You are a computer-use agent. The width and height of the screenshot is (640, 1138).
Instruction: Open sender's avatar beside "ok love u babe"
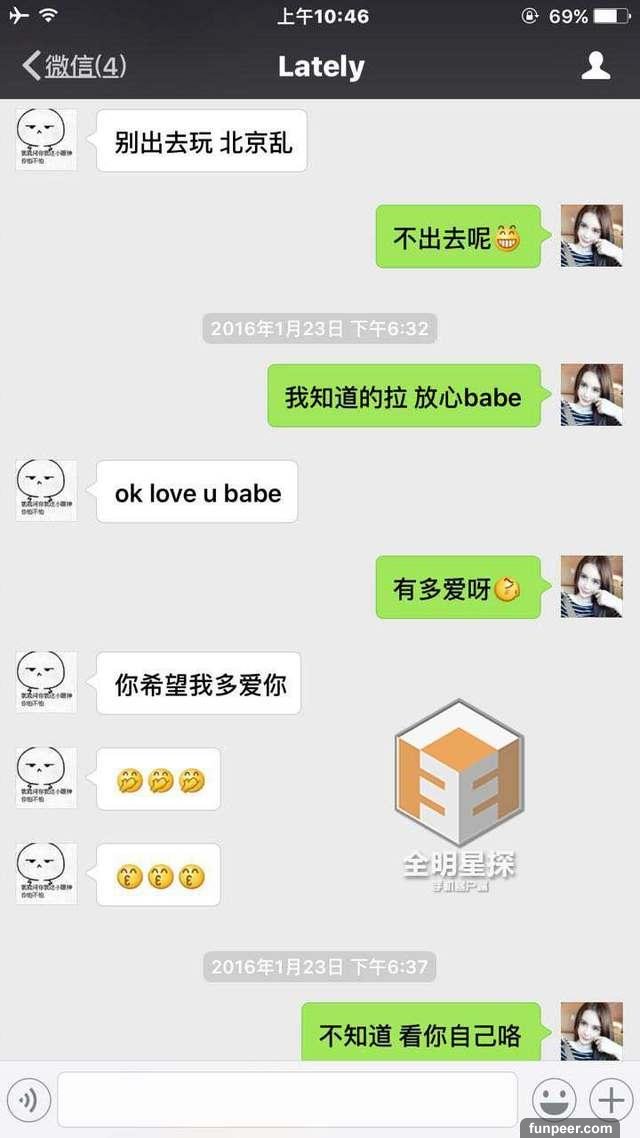46,490
